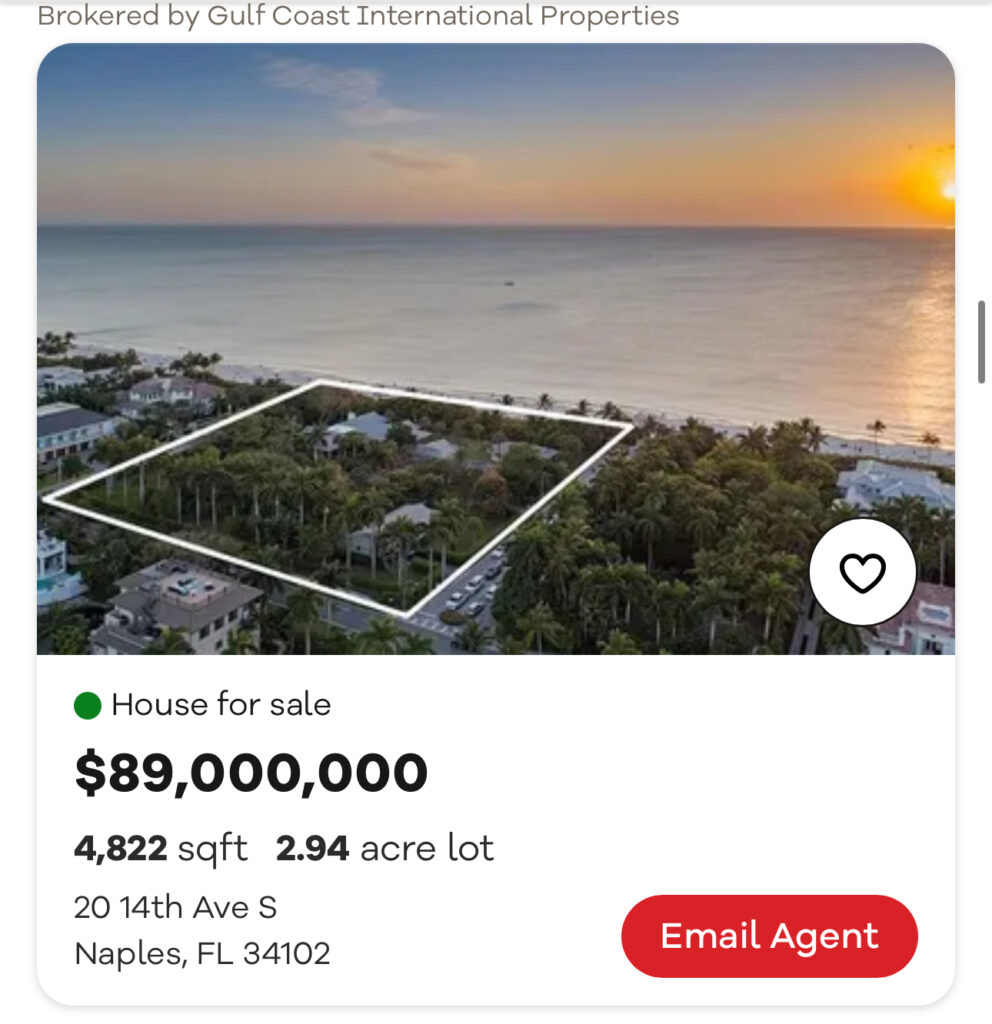
Task: Save the $89,000,000 listing with the heart
Action: [x=862, y=572]
